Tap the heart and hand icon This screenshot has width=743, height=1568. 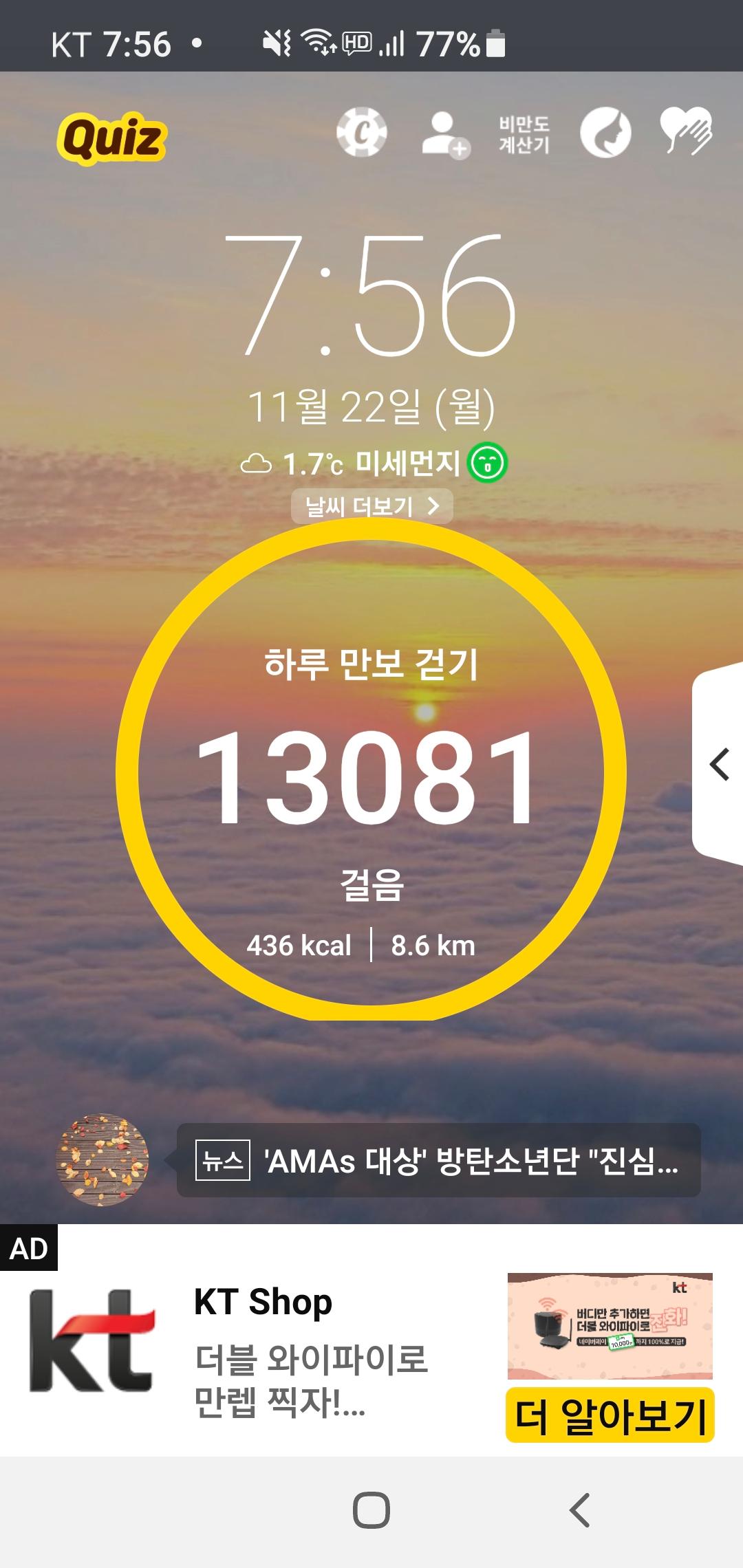685,131
